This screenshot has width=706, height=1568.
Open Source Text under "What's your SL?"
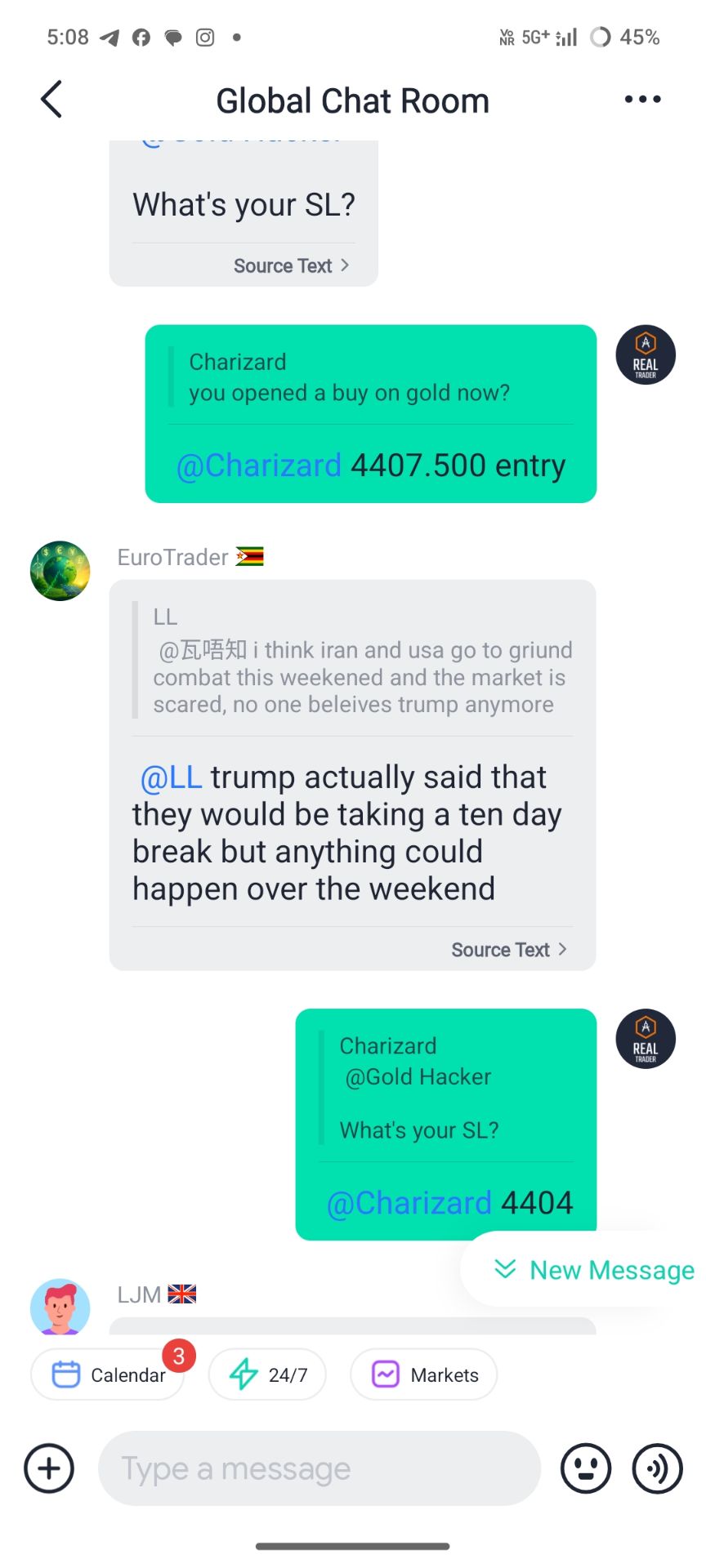point(291,265)
